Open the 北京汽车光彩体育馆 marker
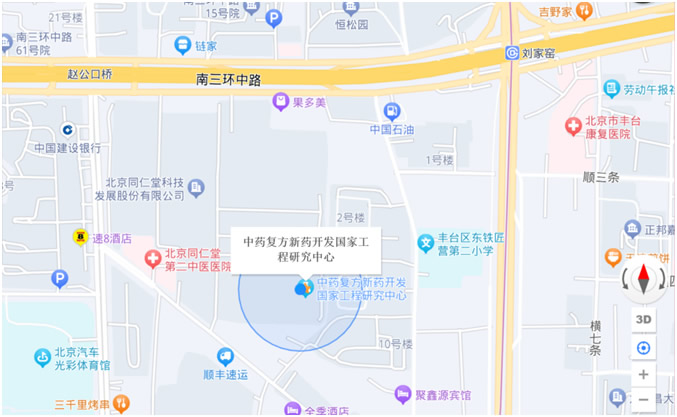This screenshot has height=417, width=677. pos(43,356)
